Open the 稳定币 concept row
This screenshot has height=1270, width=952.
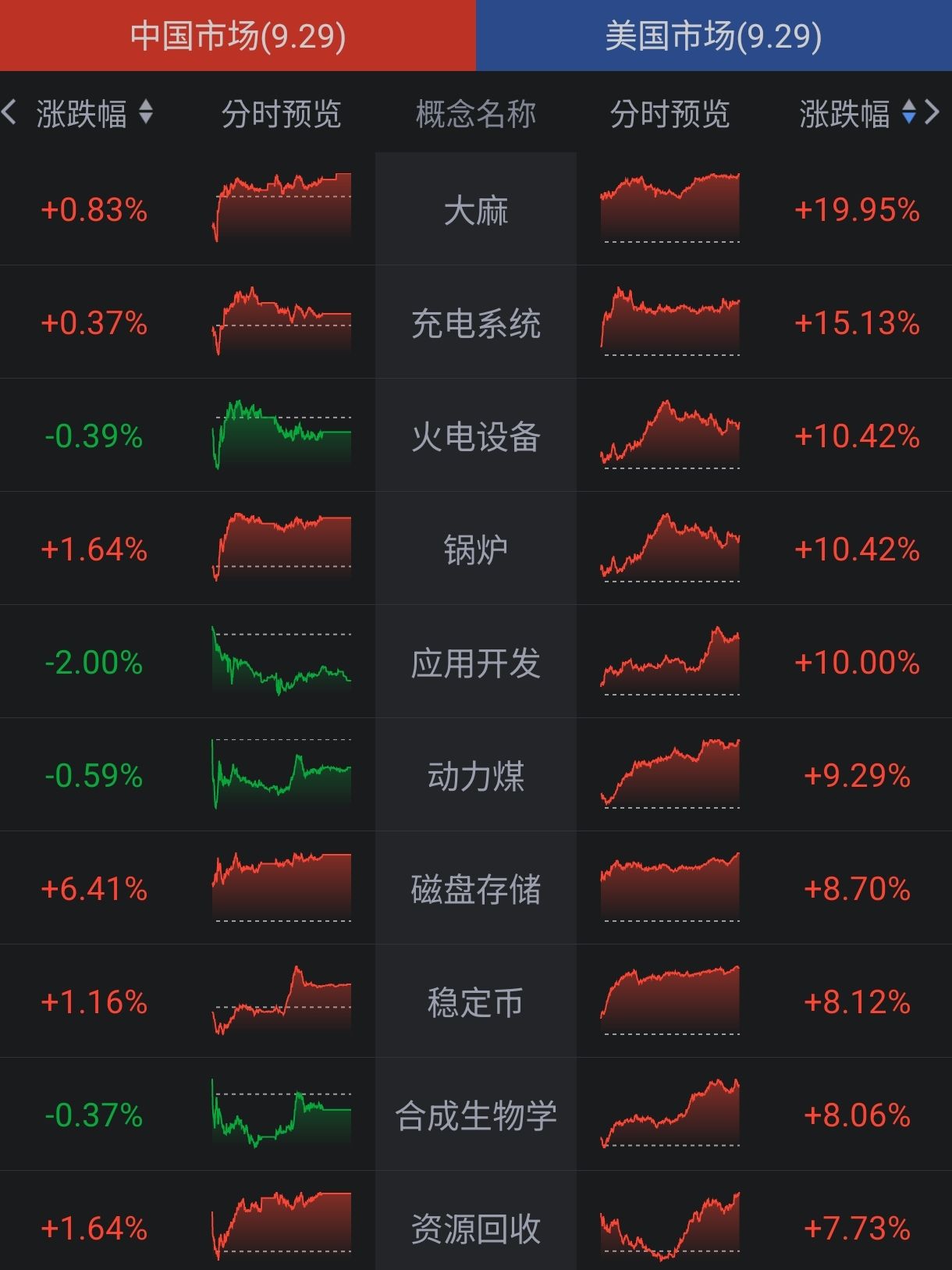click(475, 1003)
